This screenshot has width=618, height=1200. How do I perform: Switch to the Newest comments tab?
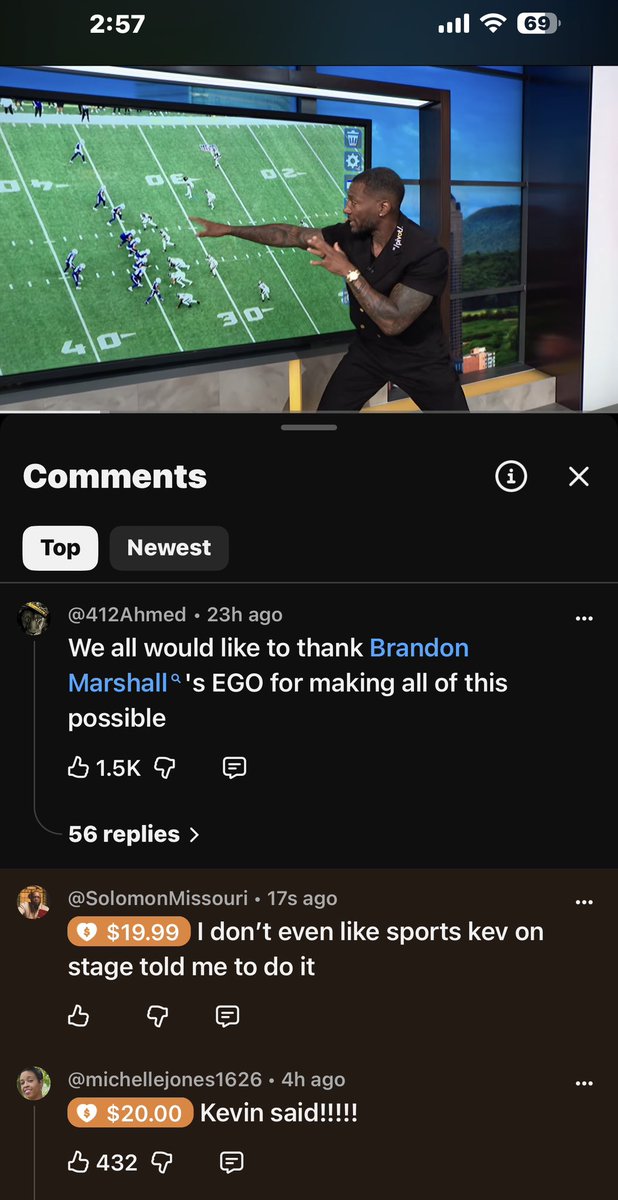169,548
